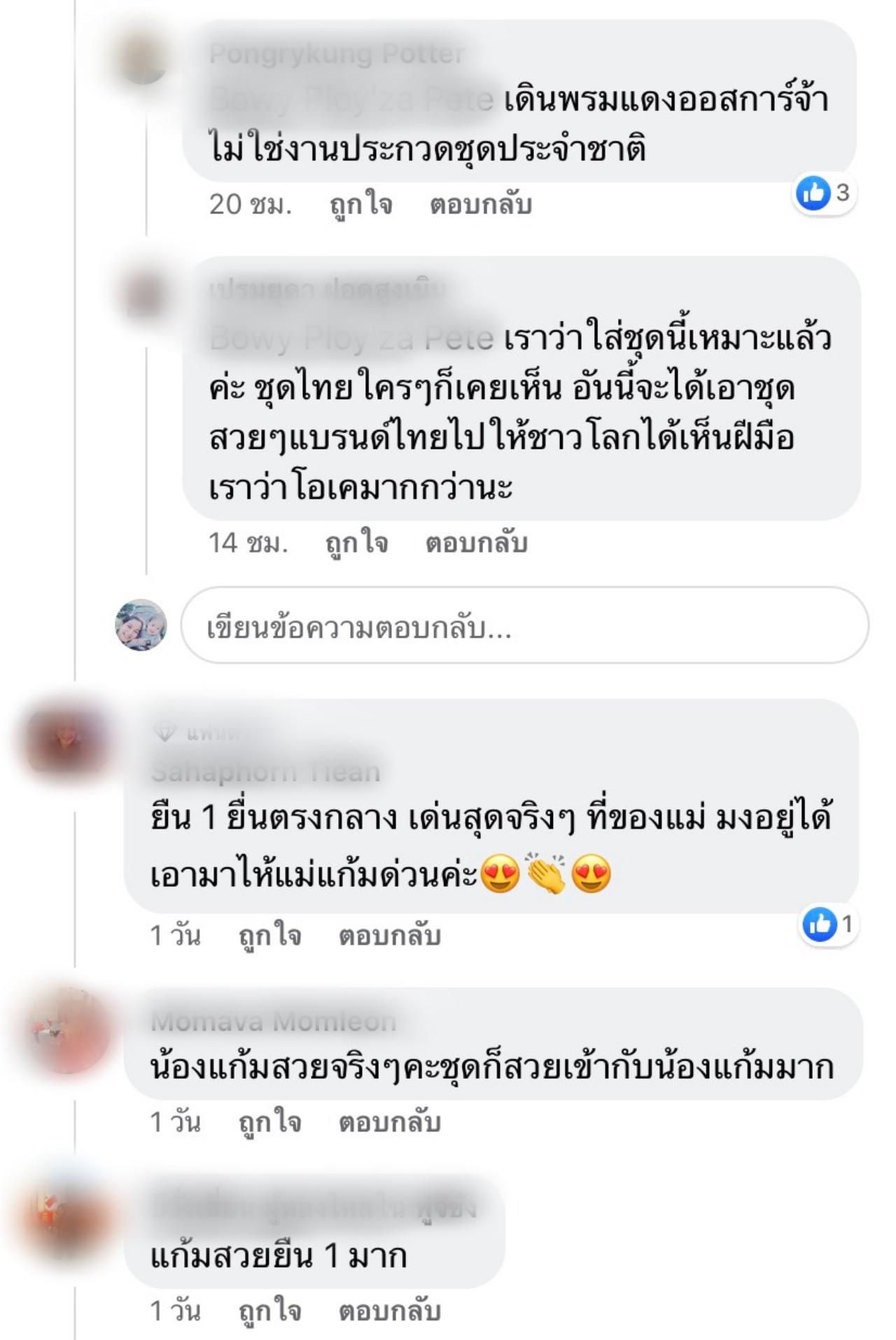Open the mentioned profile in the ออสการ์ comment
Viewport: 896px width, 1340px height.
point(352,100)
